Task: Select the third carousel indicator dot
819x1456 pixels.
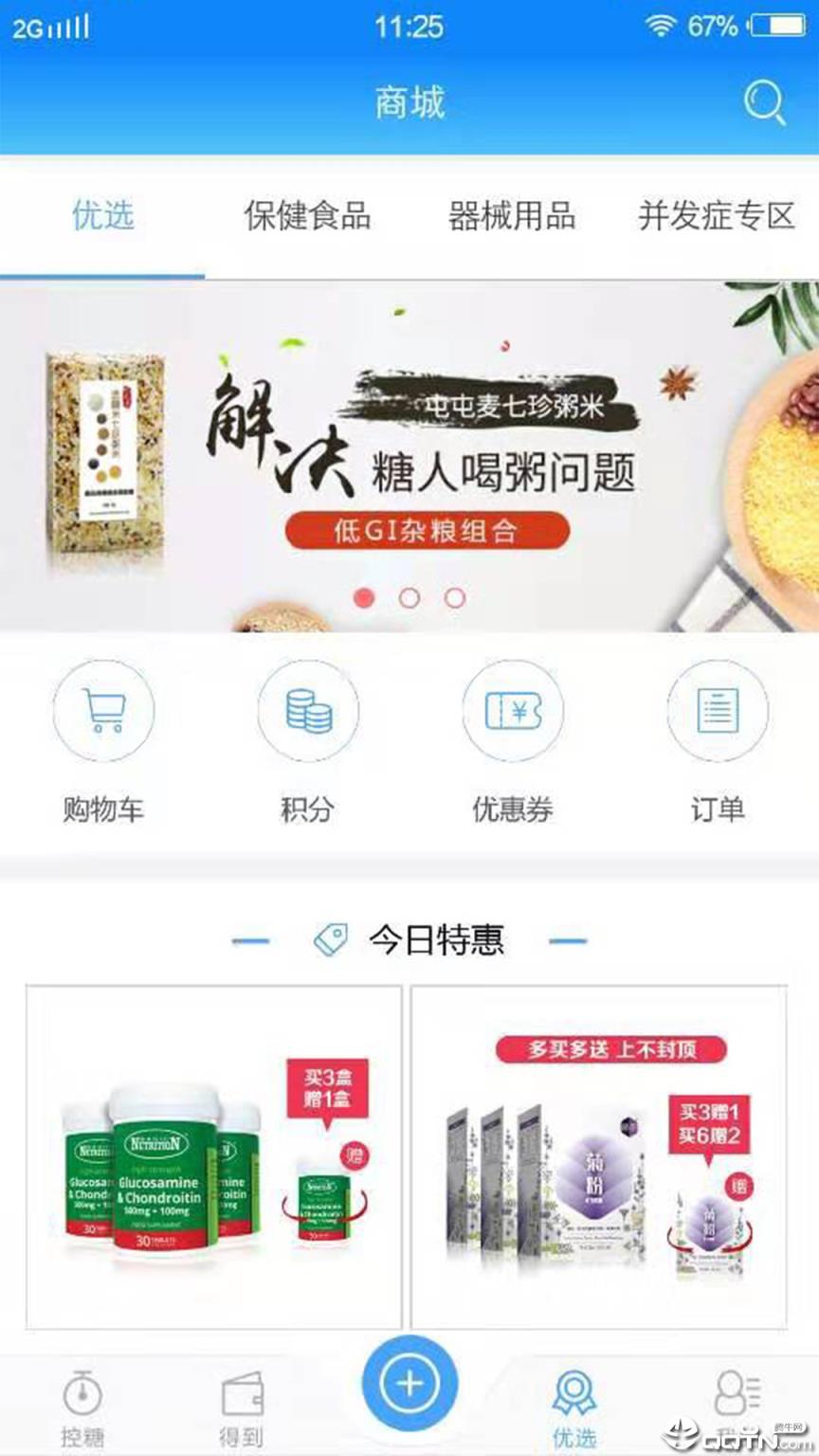Action: point(456,598)
